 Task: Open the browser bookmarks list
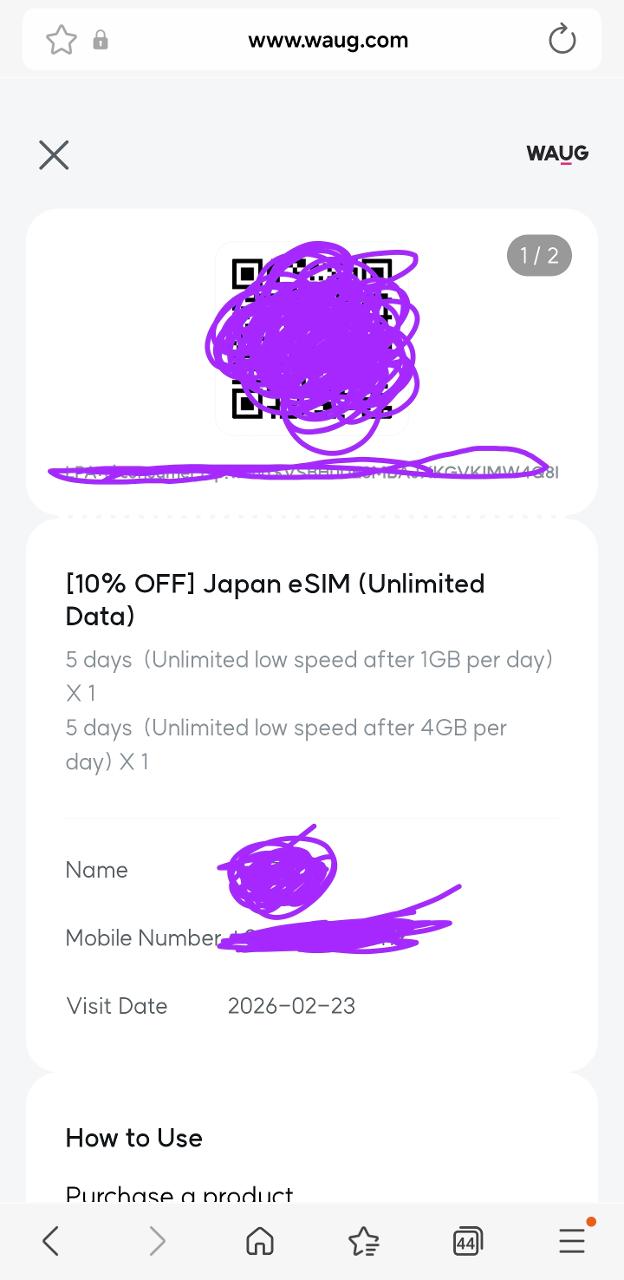(364, 1241)
